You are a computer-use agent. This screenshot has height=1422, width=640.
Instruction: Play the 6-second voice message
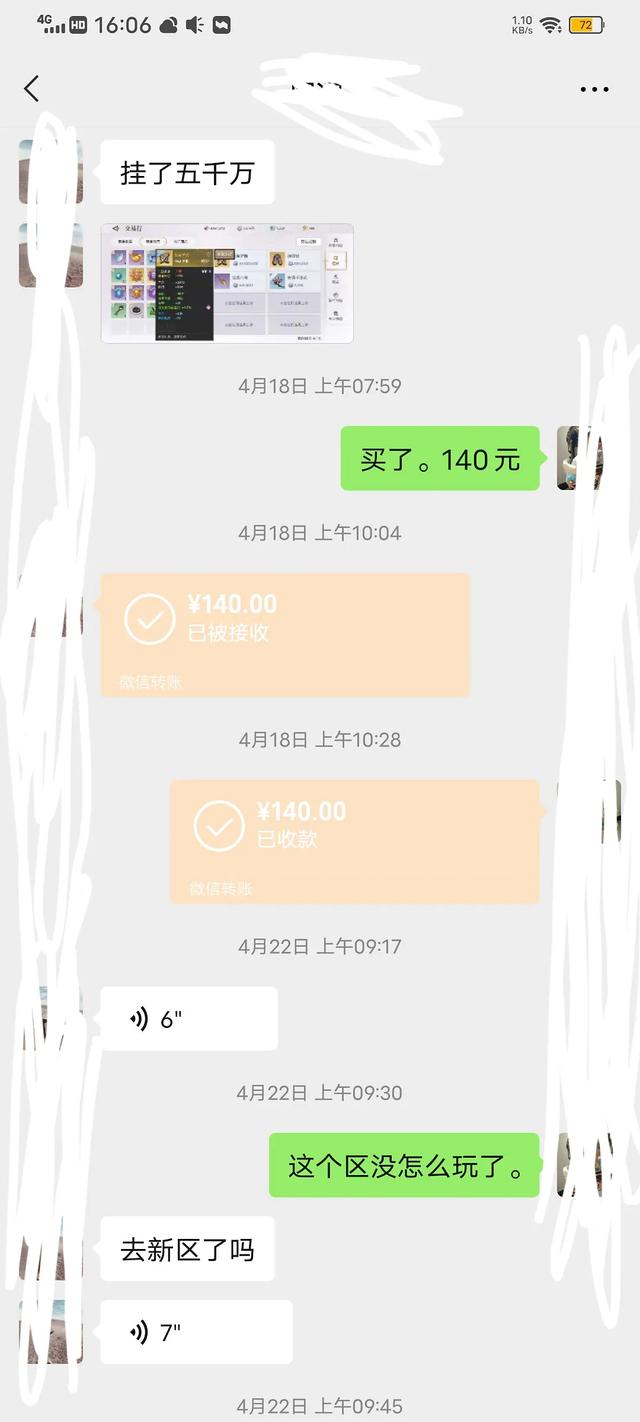pos(189,1019)
